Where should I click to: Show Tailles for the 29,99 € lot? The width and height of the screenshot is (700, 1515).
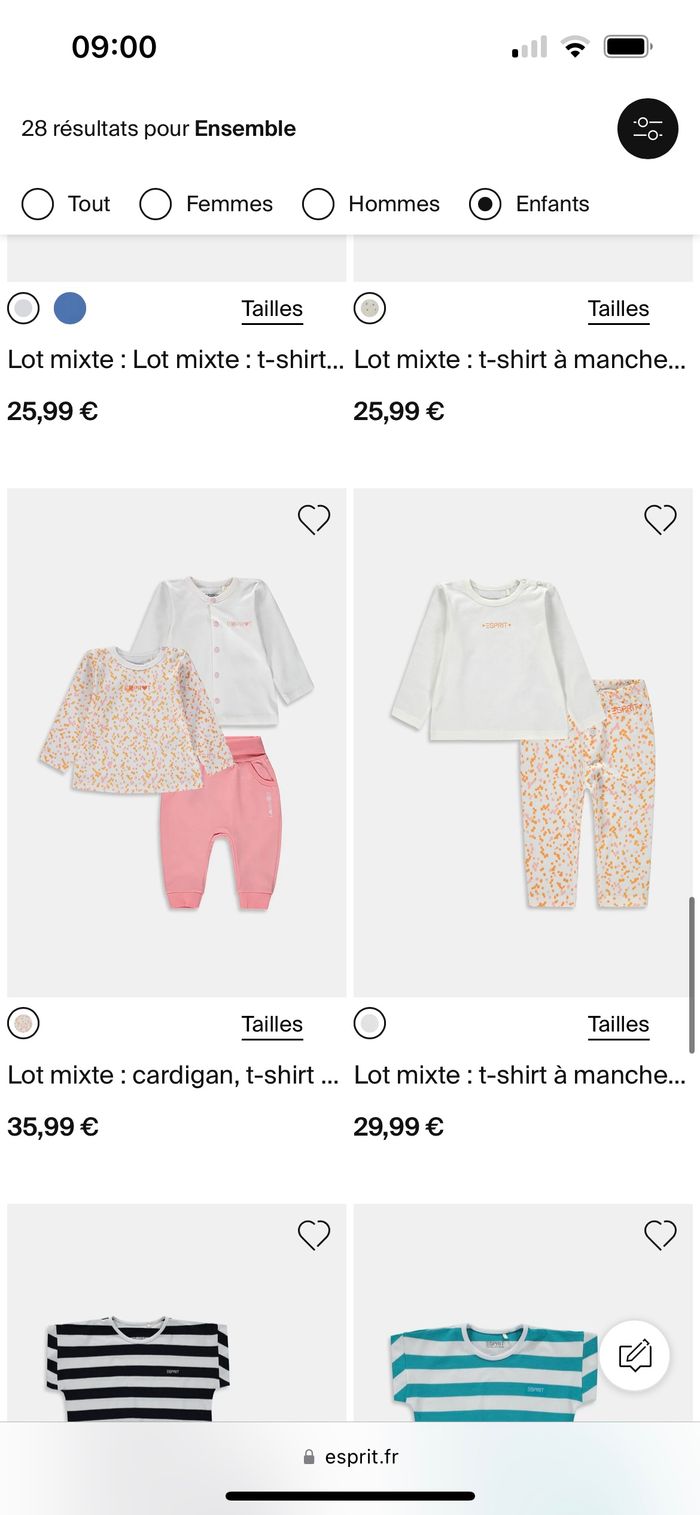pos(618,1024)
